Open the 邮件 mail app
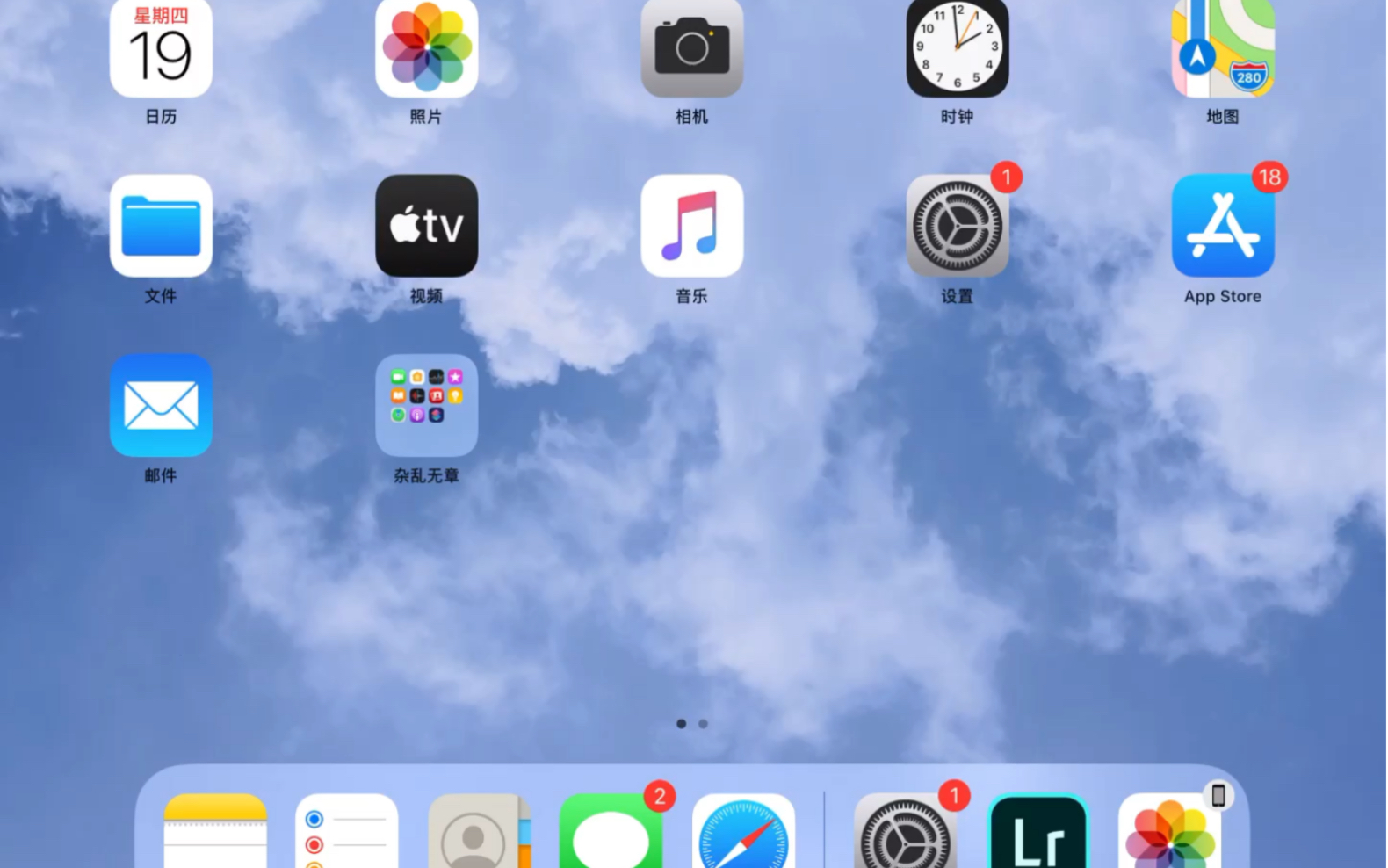The width and height of the screenshot is (1388, 868). (x=161, y=405)
